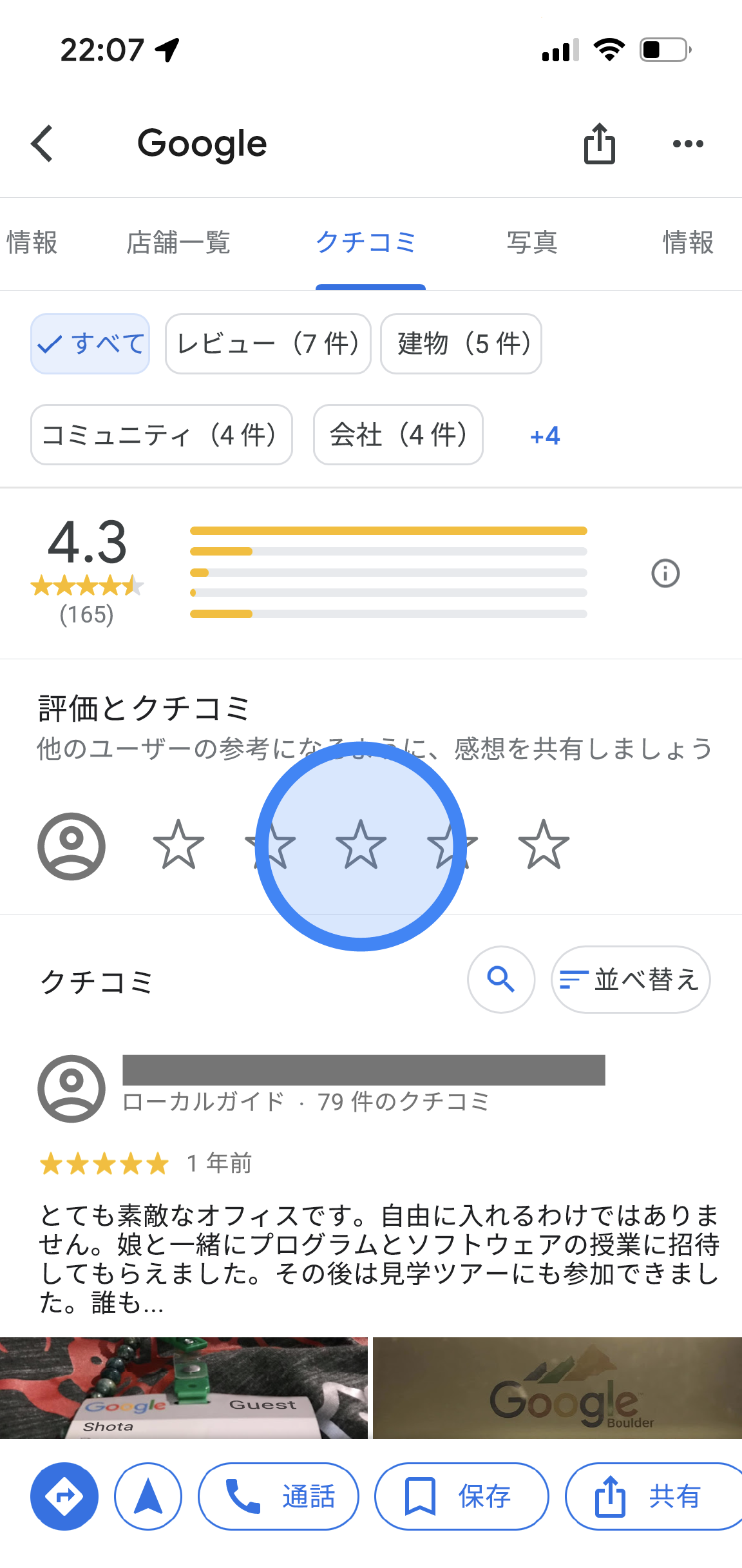The image size is (742, 1568).
Task: Filter reviews by コミュニティ (4 件)
Action: coord(161,435)
